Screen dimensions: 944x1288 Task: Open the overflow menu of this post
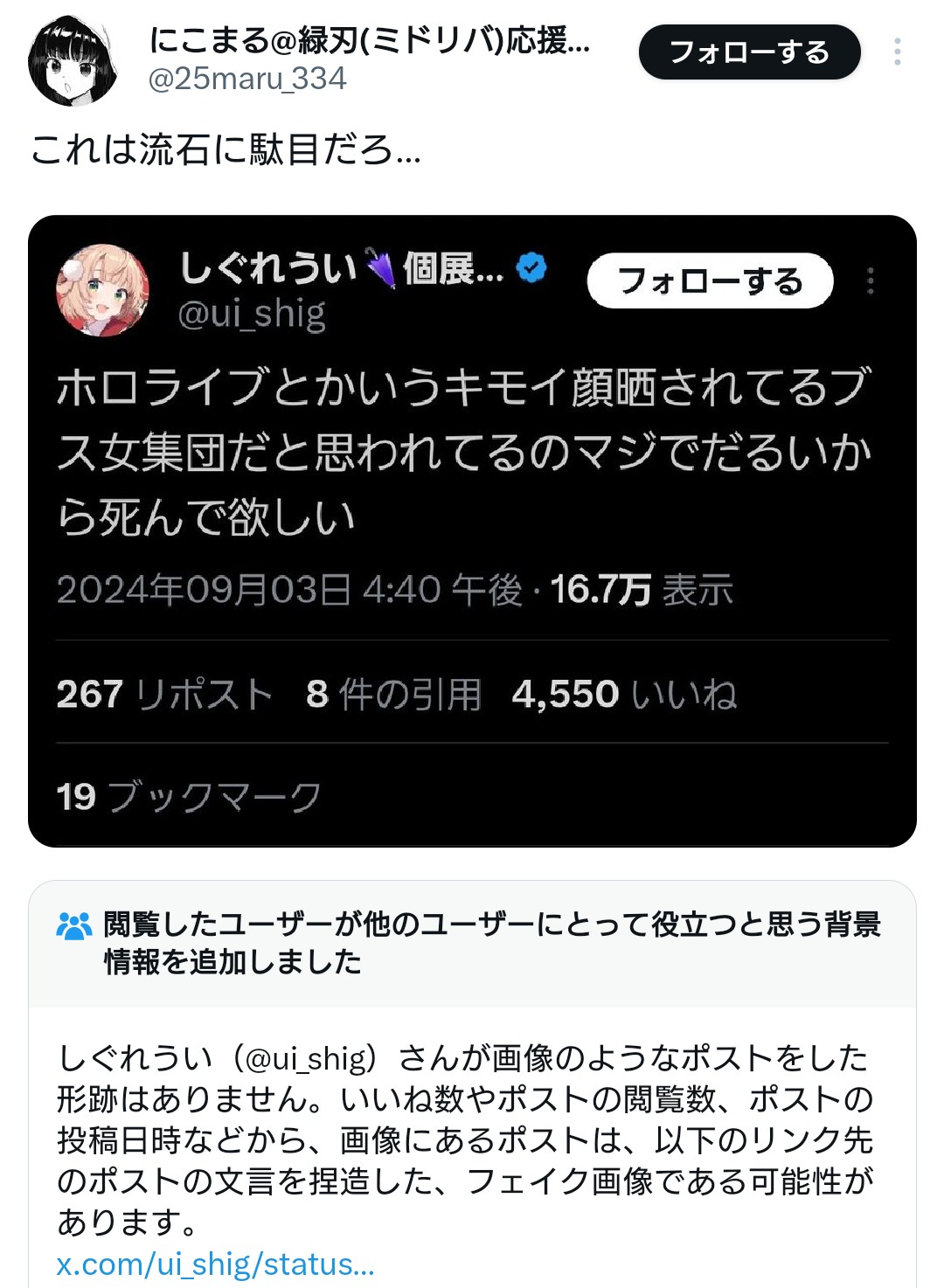click(x=897, y=52)
